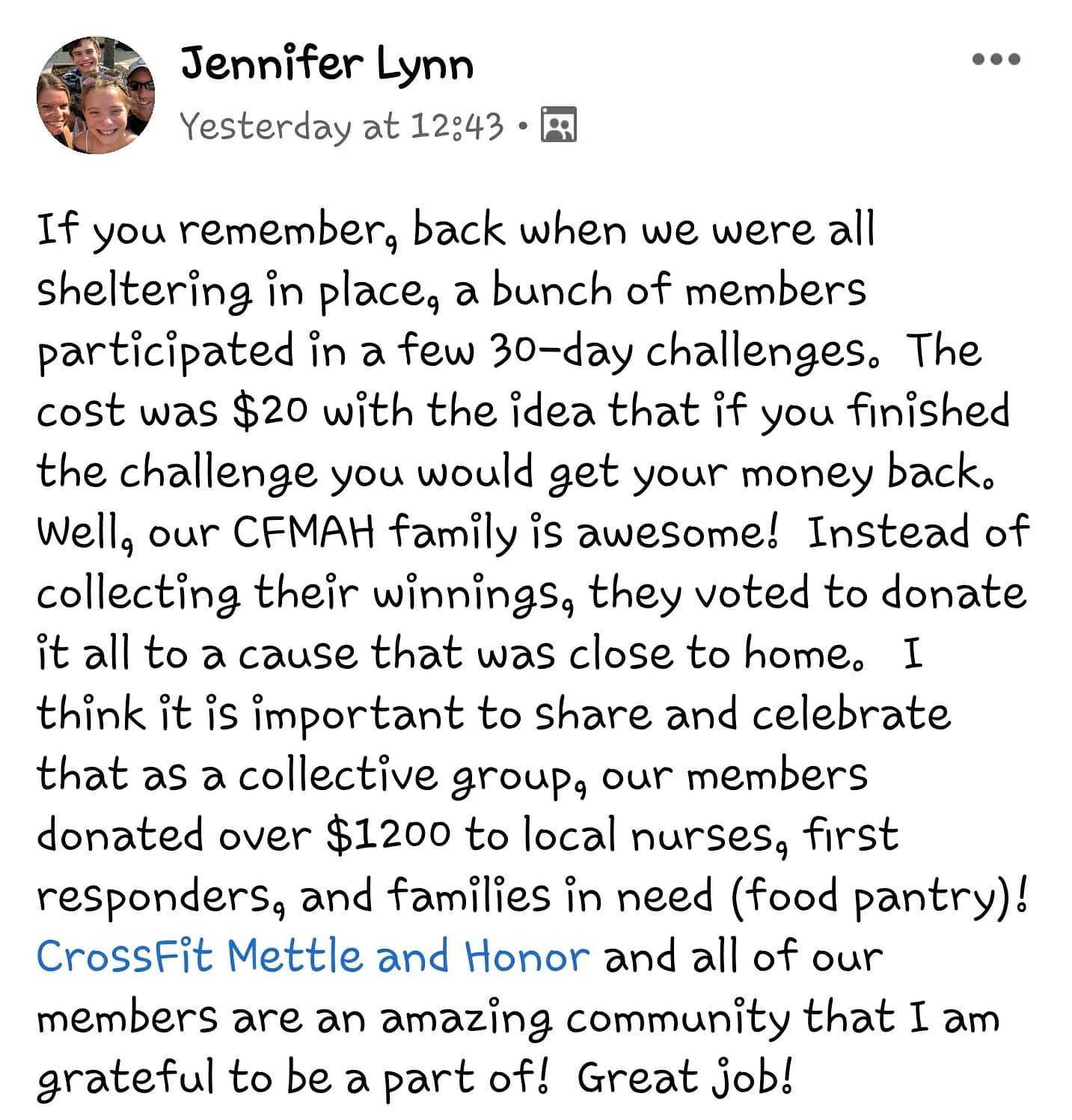Viewport: 1072px width, 1120px height.
Task: Open Jennifer Lynn's profile picture
Action: (96, 95)
